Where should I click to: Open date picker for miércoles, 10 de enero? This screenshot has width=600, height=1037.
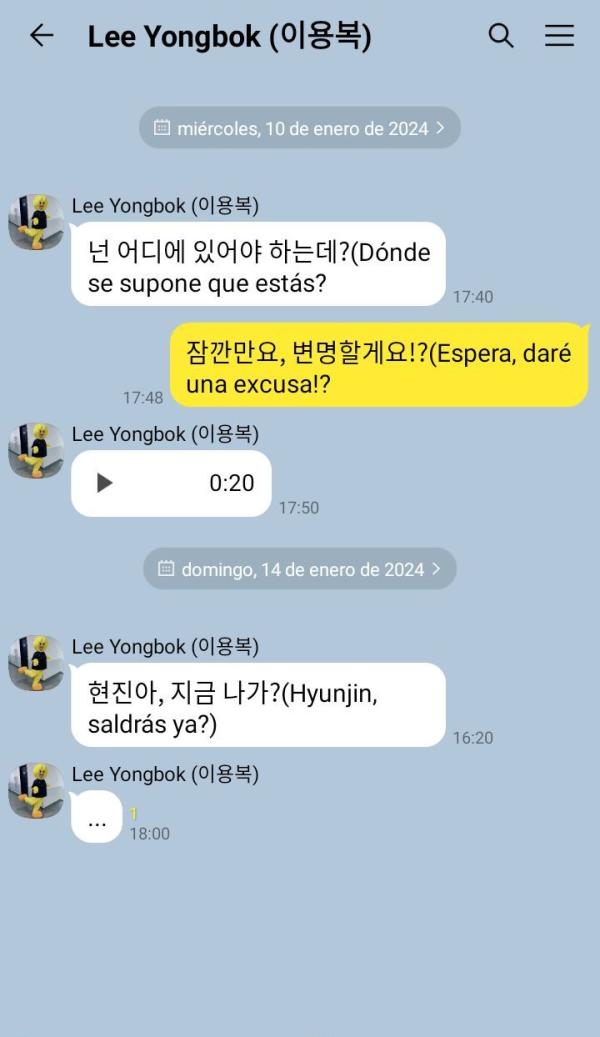pyautogui.click(x=300, y=128)
